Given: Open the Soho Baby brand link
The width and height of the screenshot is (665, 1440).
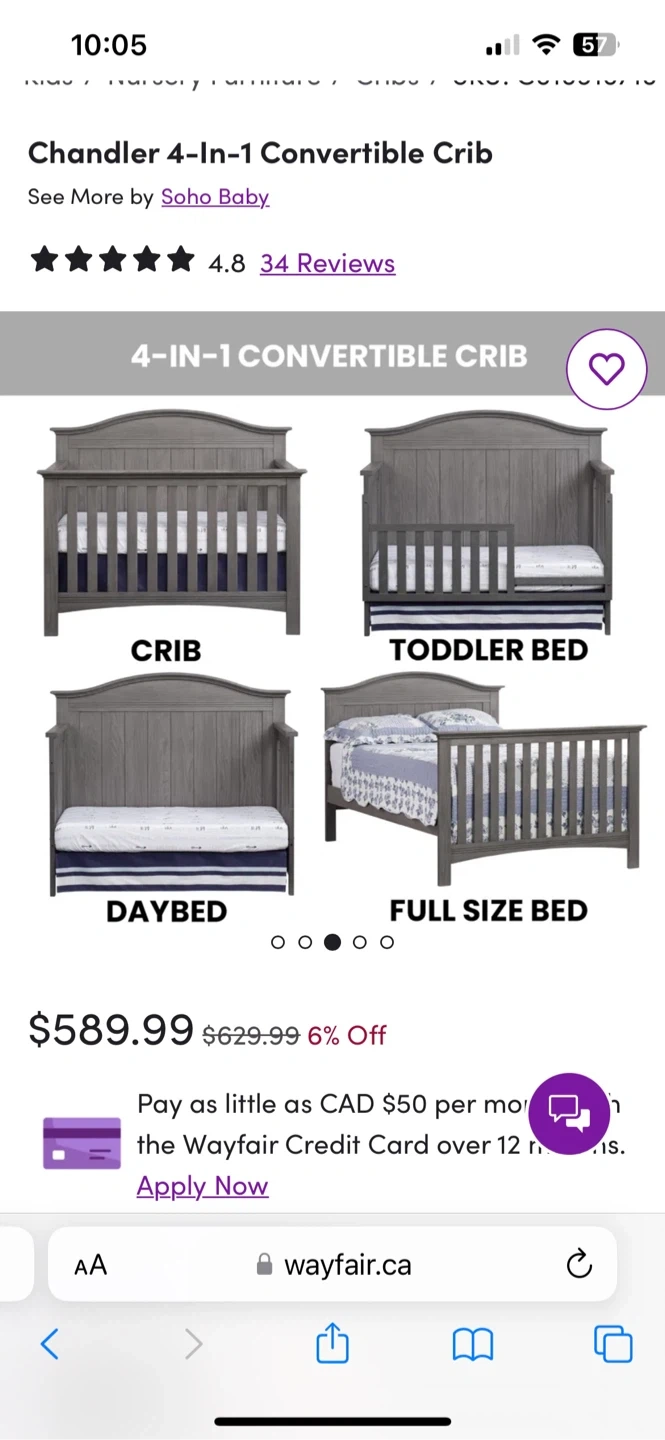Looking at the screenshot, I should [215, 197].
